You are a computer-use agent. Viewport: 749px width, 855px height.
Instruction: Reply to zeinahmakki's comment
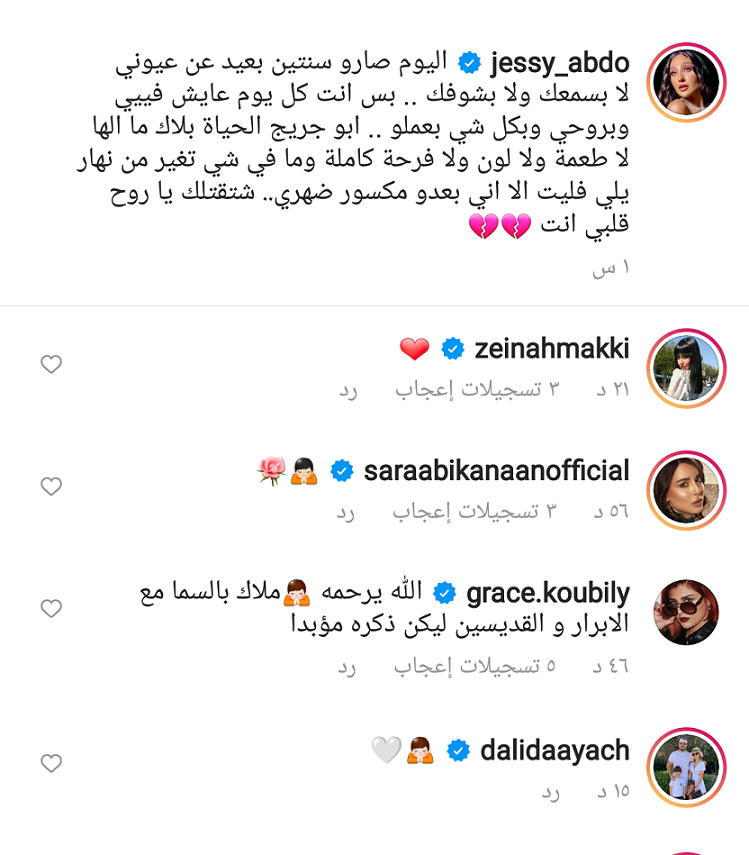coord(347,389)
